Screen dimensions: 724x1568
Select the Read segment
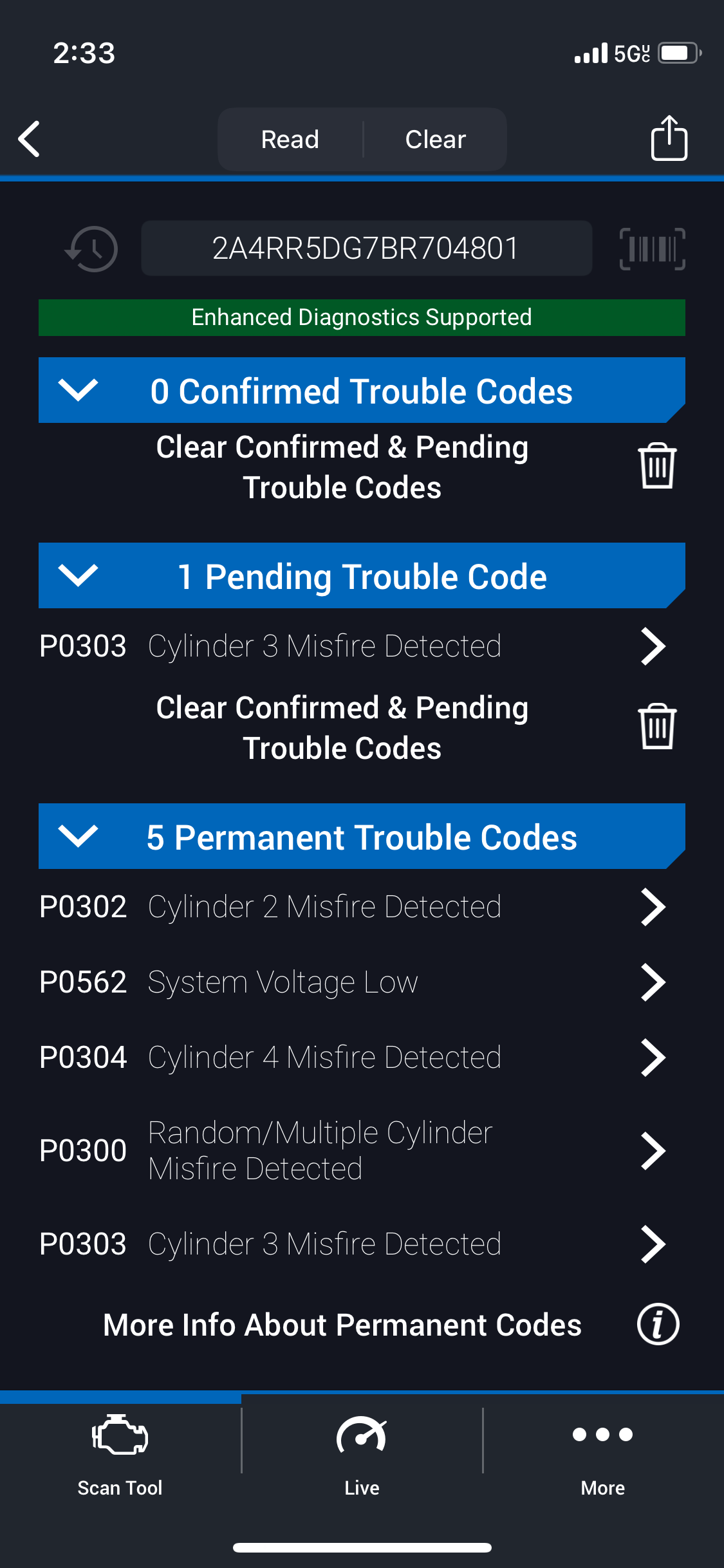coord(290,139)
